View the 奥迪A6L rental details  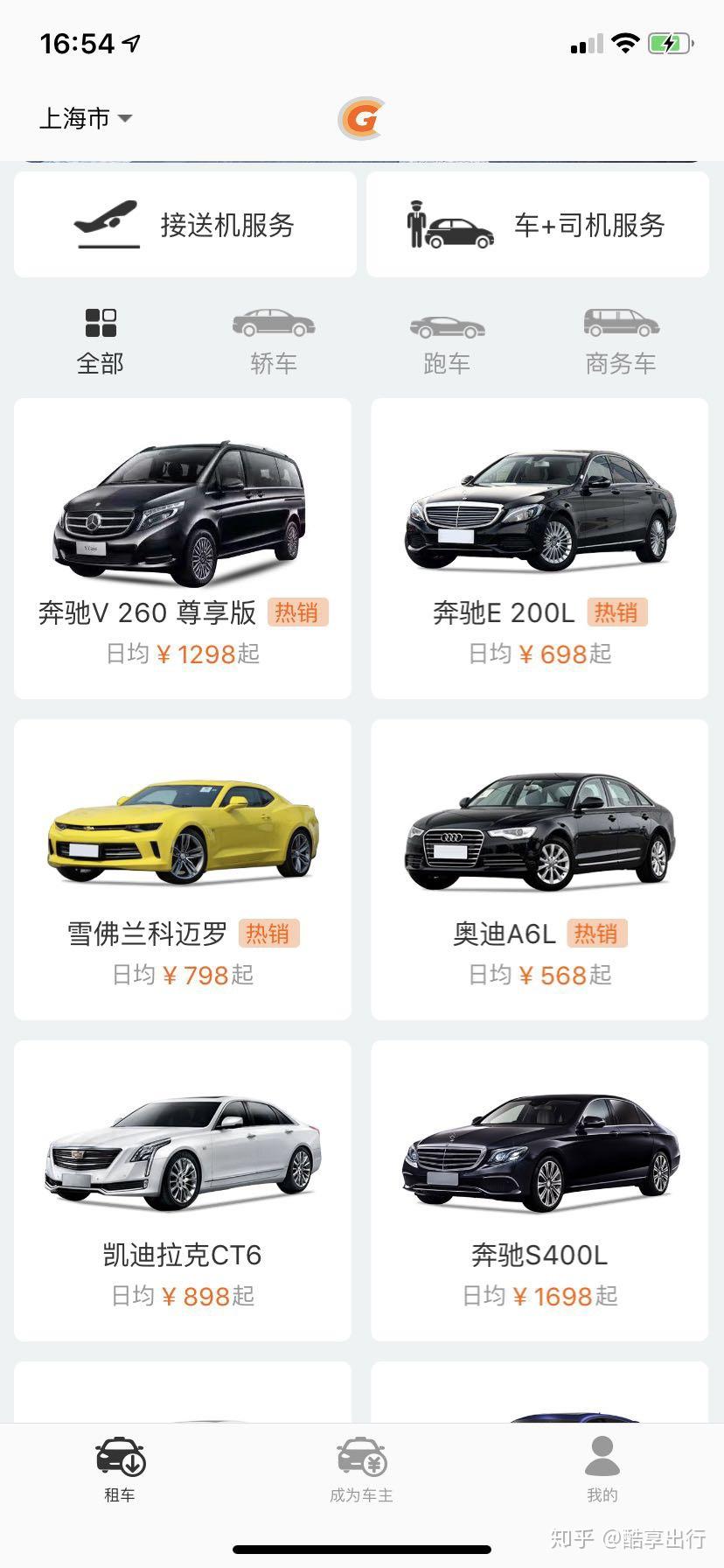point(540,870)
